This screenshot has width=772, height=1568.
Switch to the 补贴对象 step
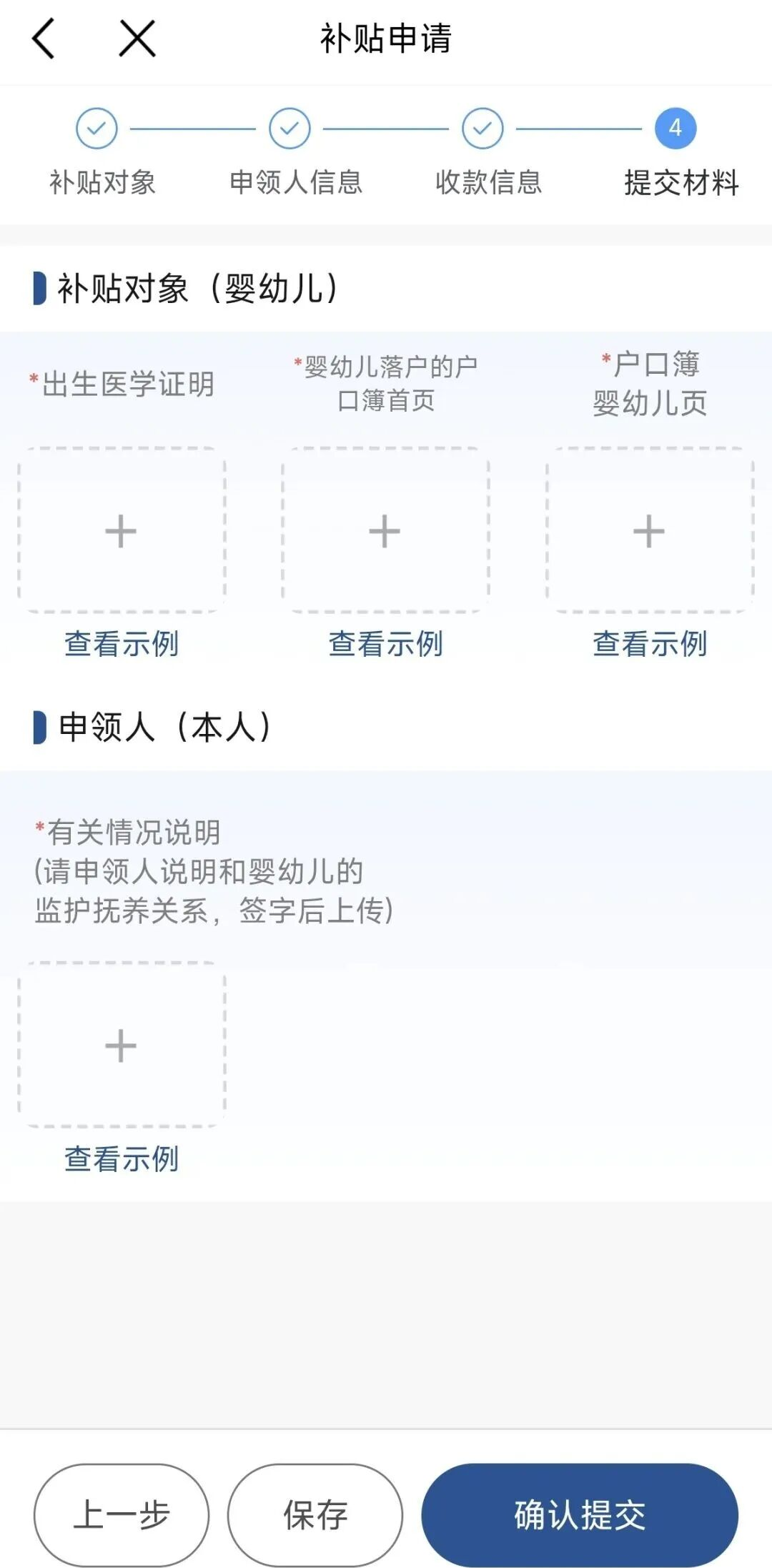tap(104, 184)
